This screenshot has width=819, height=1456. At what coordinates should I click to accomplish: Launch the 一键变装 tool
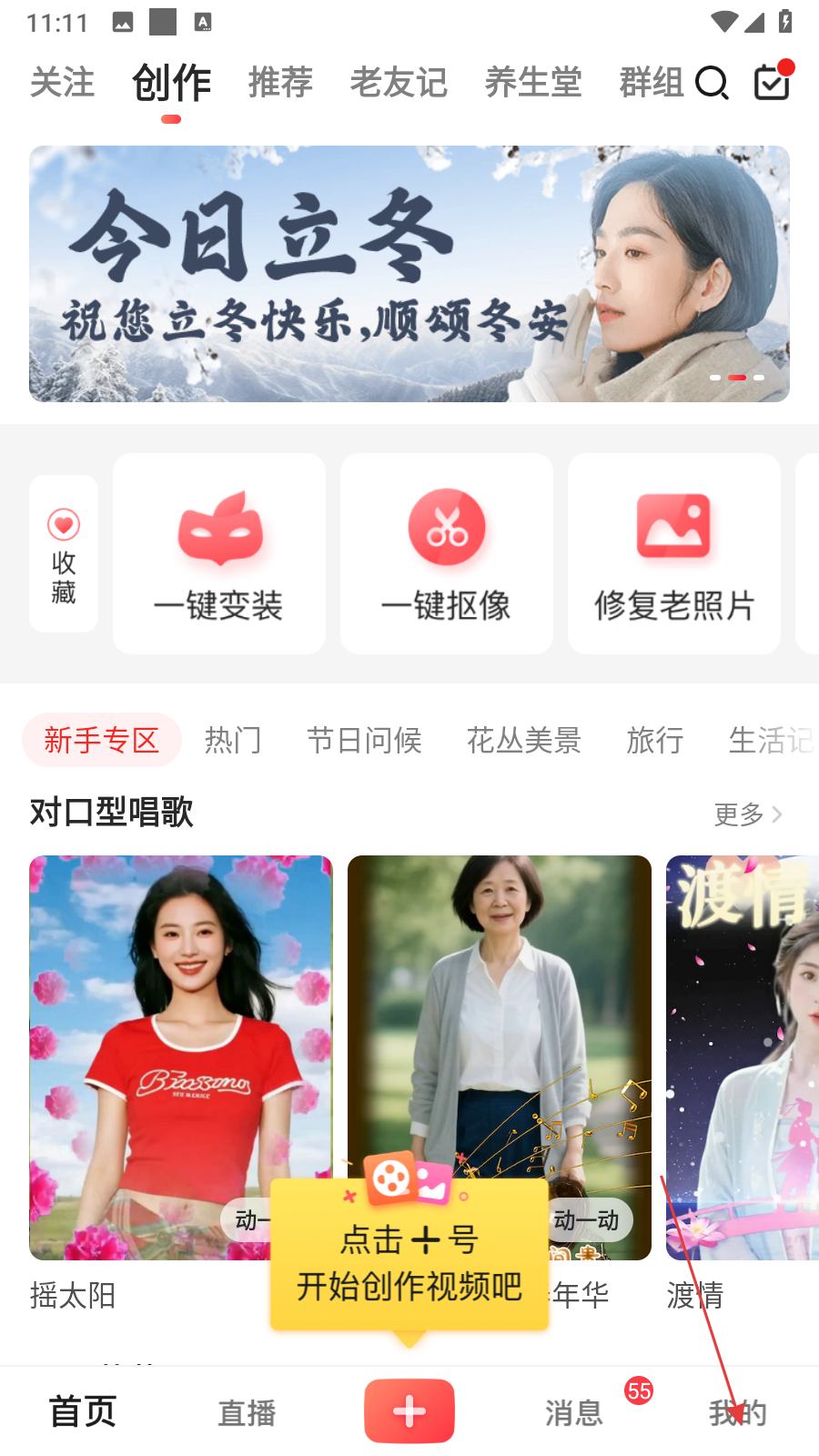218,553
